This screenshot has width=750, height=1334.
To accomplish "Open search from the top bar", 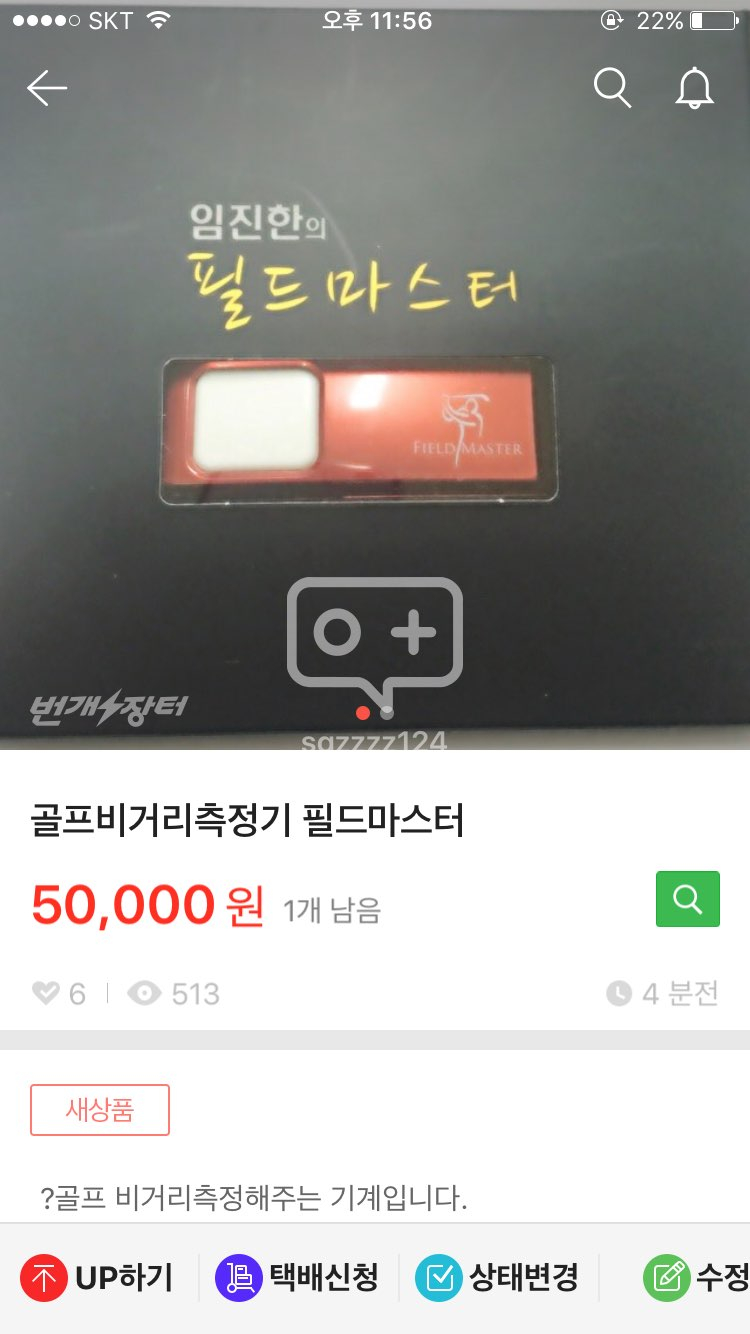I will point(612,89).
